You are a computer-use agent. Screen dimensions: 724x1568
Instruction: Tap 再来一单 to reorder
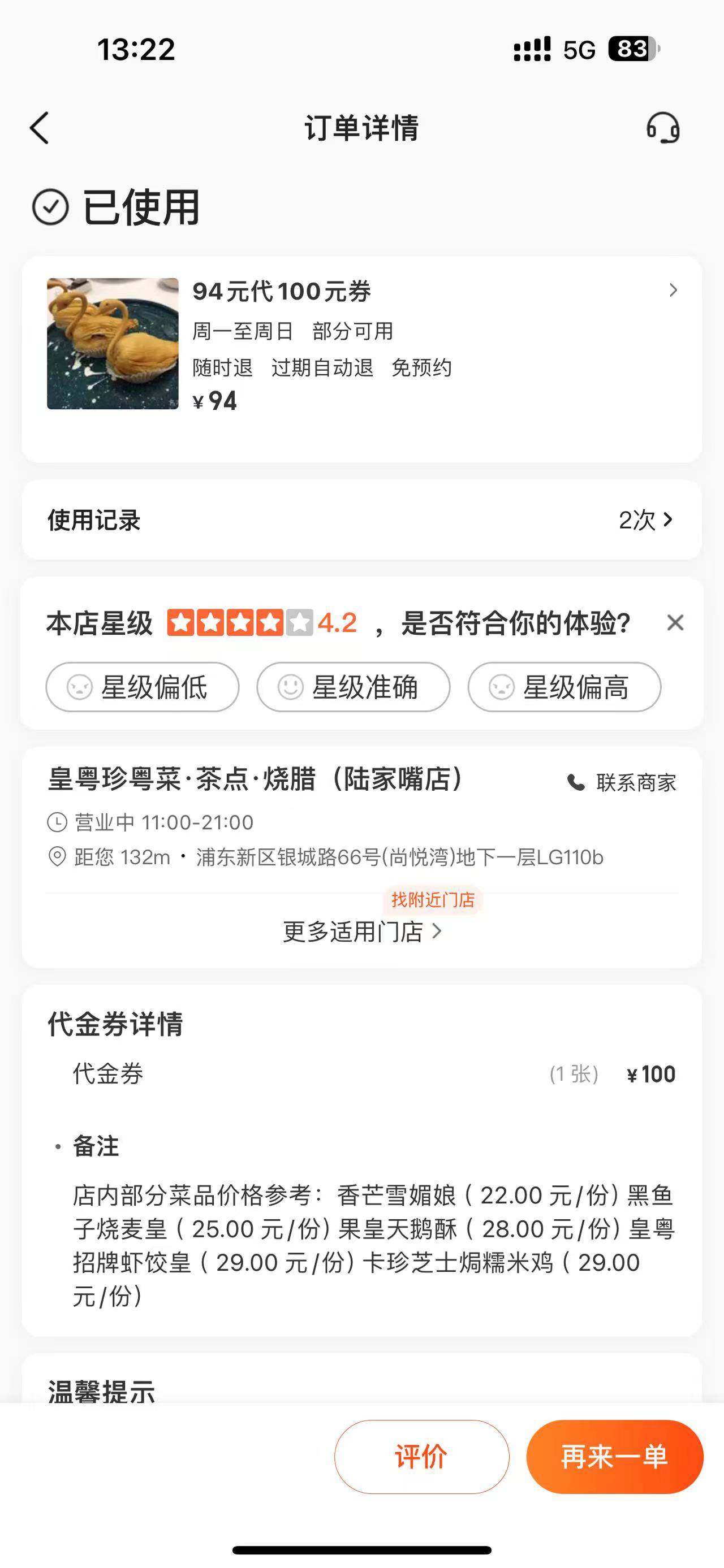tap(614, 1457)
